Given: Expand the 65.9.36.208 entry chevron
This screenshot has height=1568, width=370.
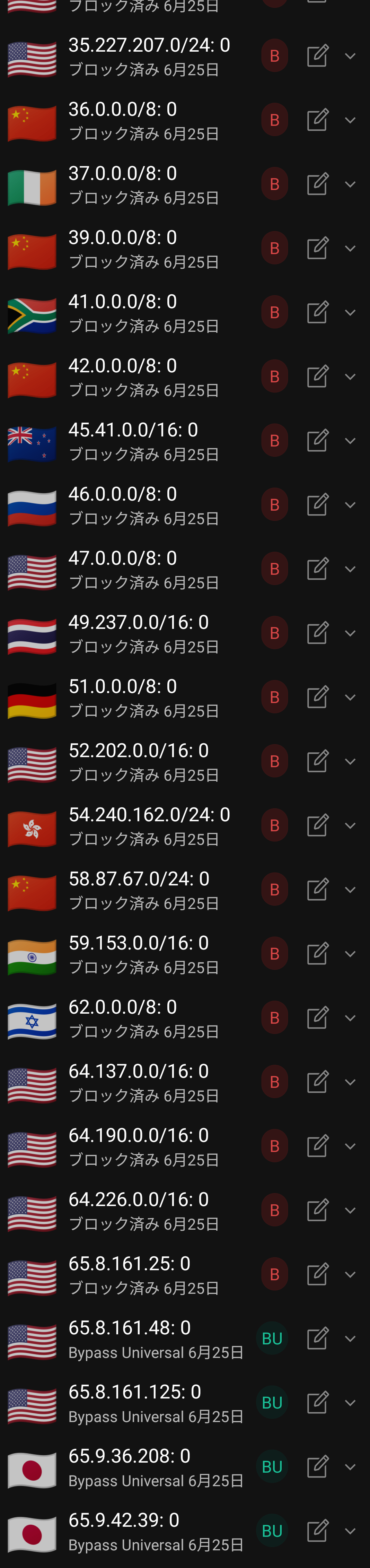Looking at the screenshot, I should pyautogui.click(x=350, y=1466).
